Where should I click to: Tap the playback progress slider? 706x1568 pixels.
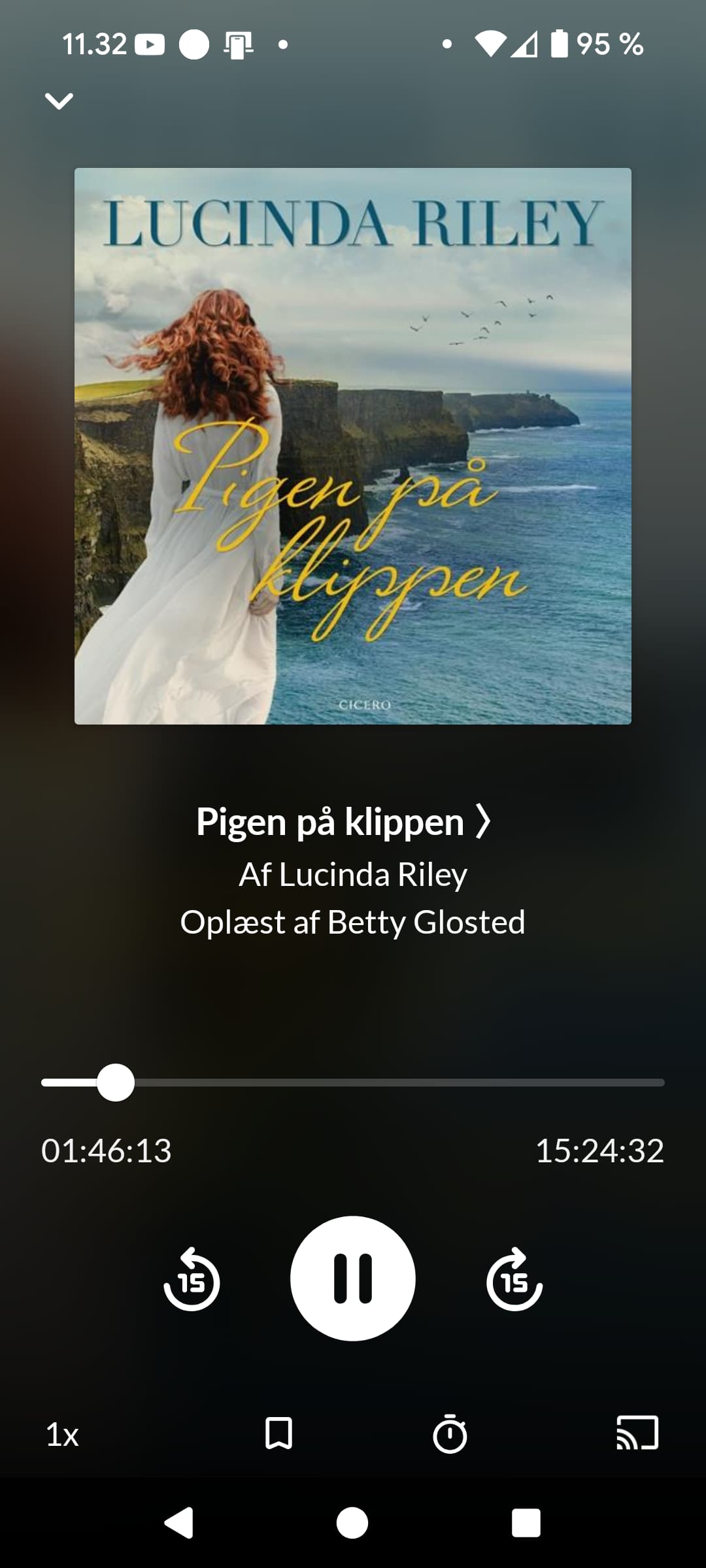click(x=353, y=1083)
